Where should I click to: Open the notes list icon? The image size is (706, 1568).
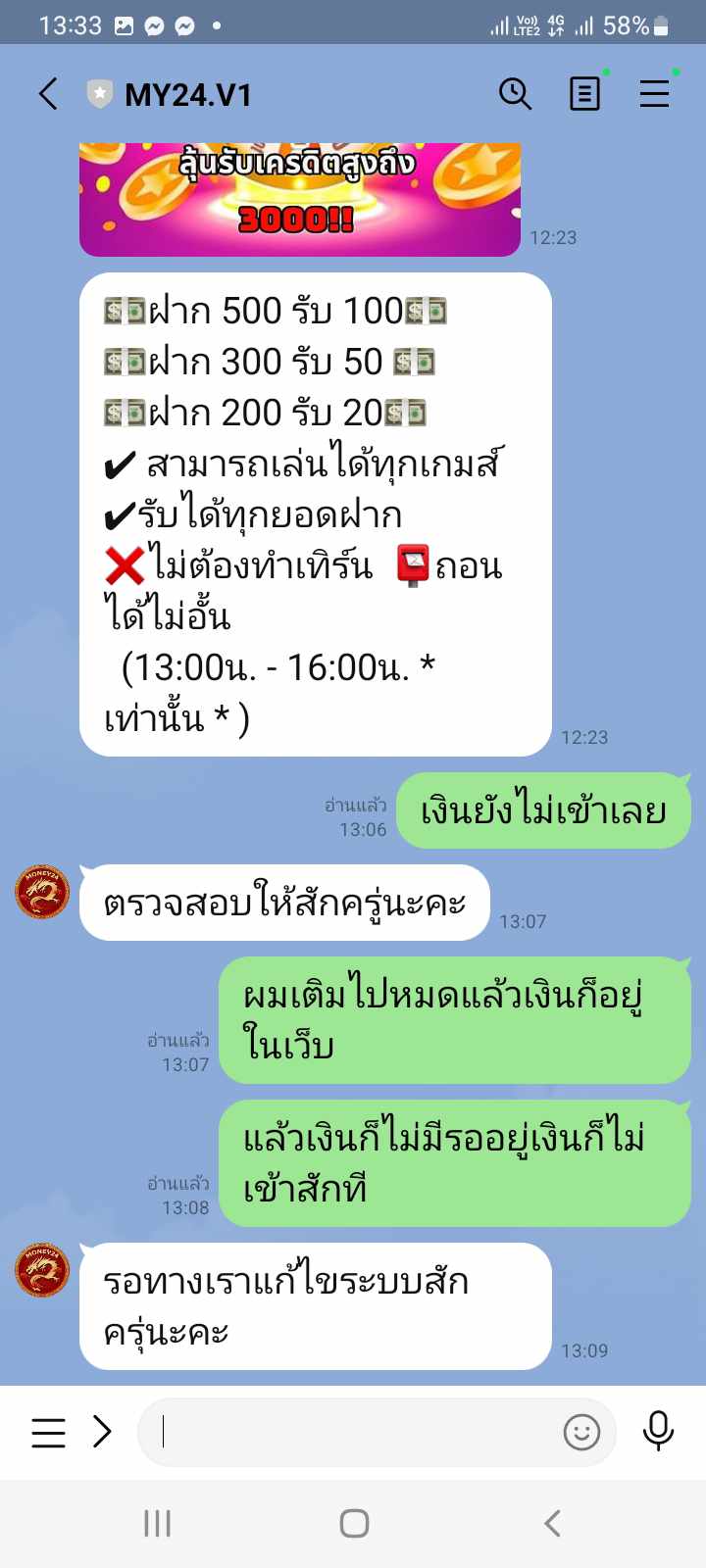(x=584, y=94)
